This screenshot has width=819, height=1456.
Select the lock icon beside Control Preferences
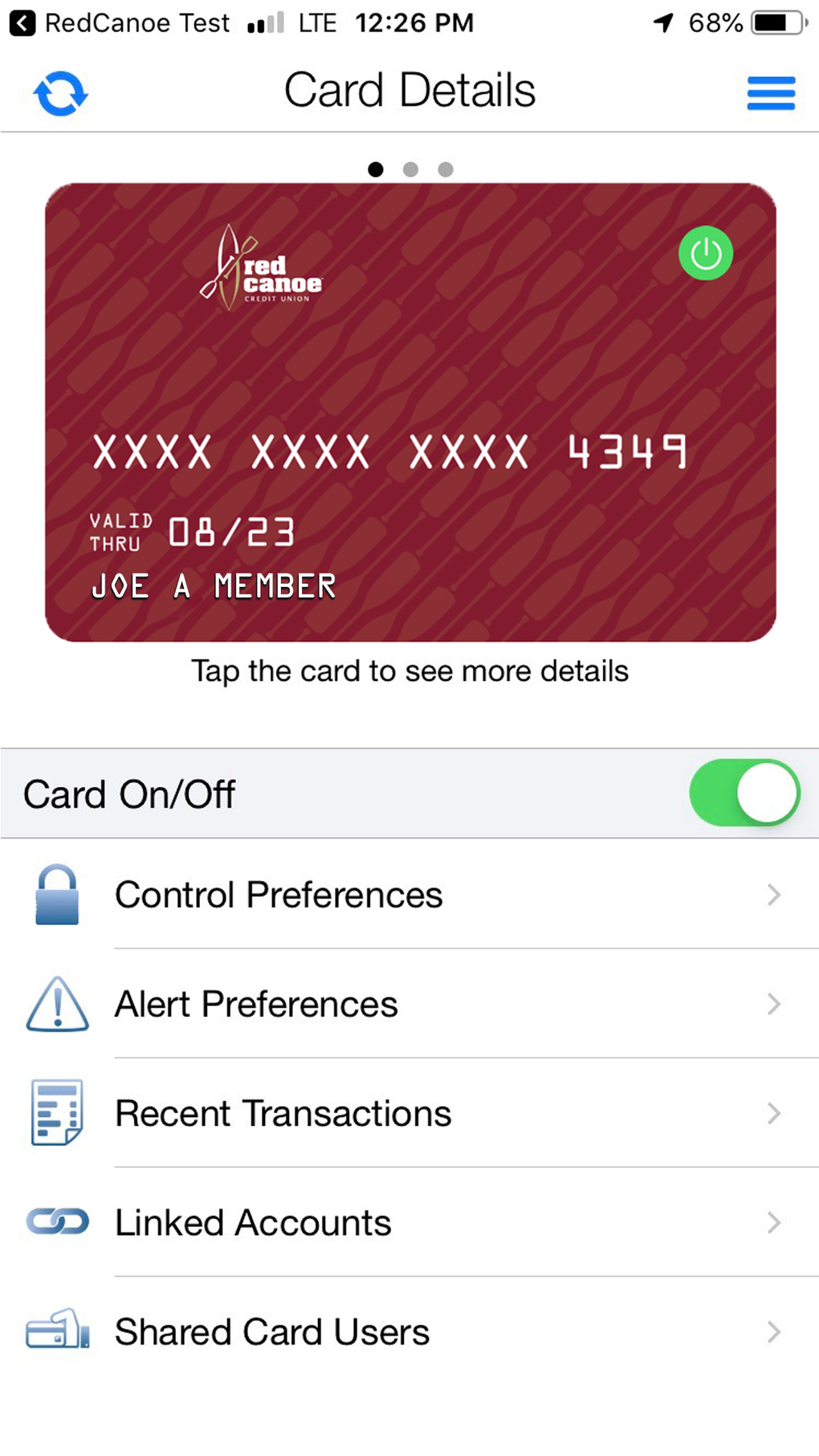tap(55, 894)
